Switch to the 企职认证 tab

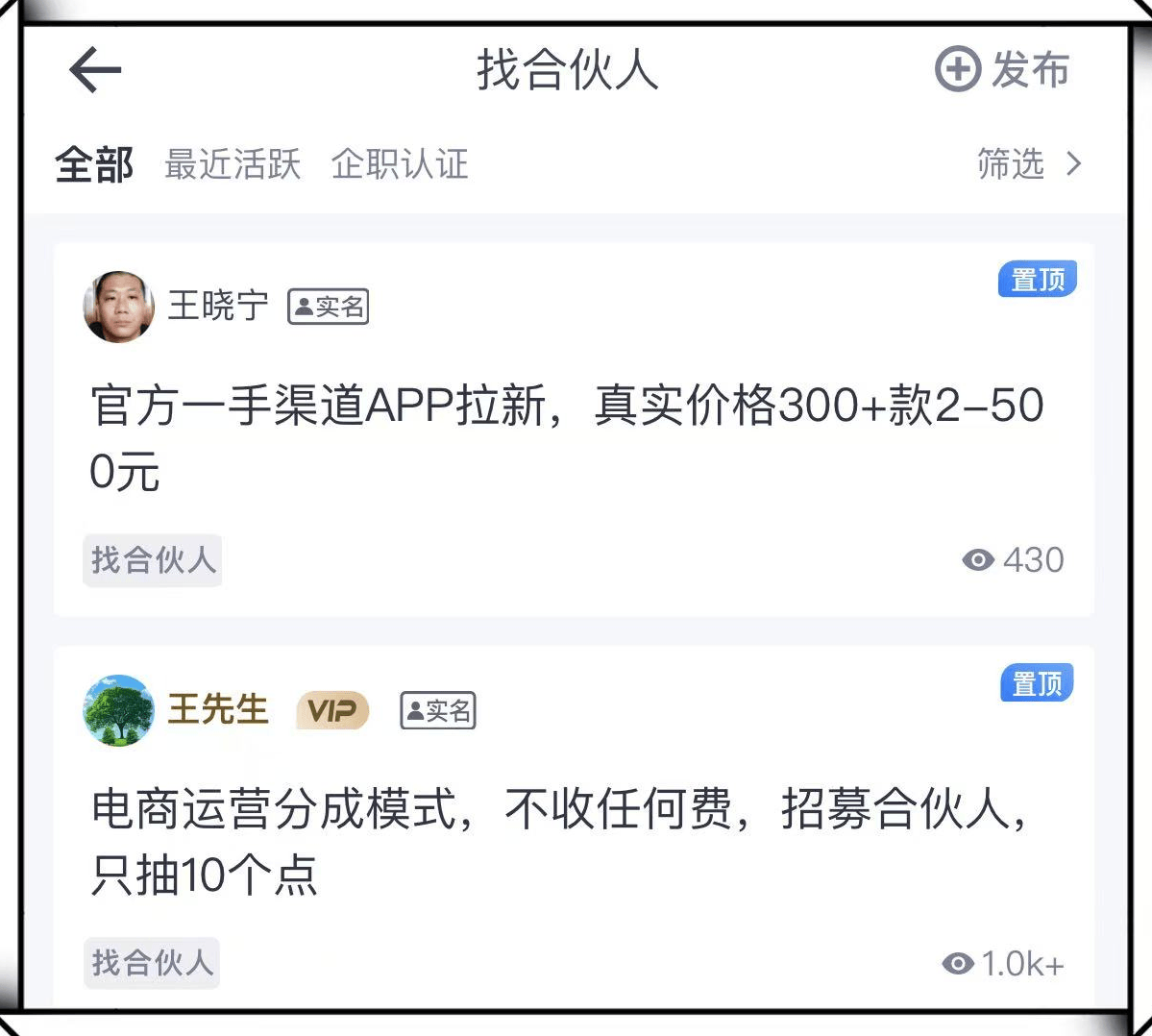point(400,164)
